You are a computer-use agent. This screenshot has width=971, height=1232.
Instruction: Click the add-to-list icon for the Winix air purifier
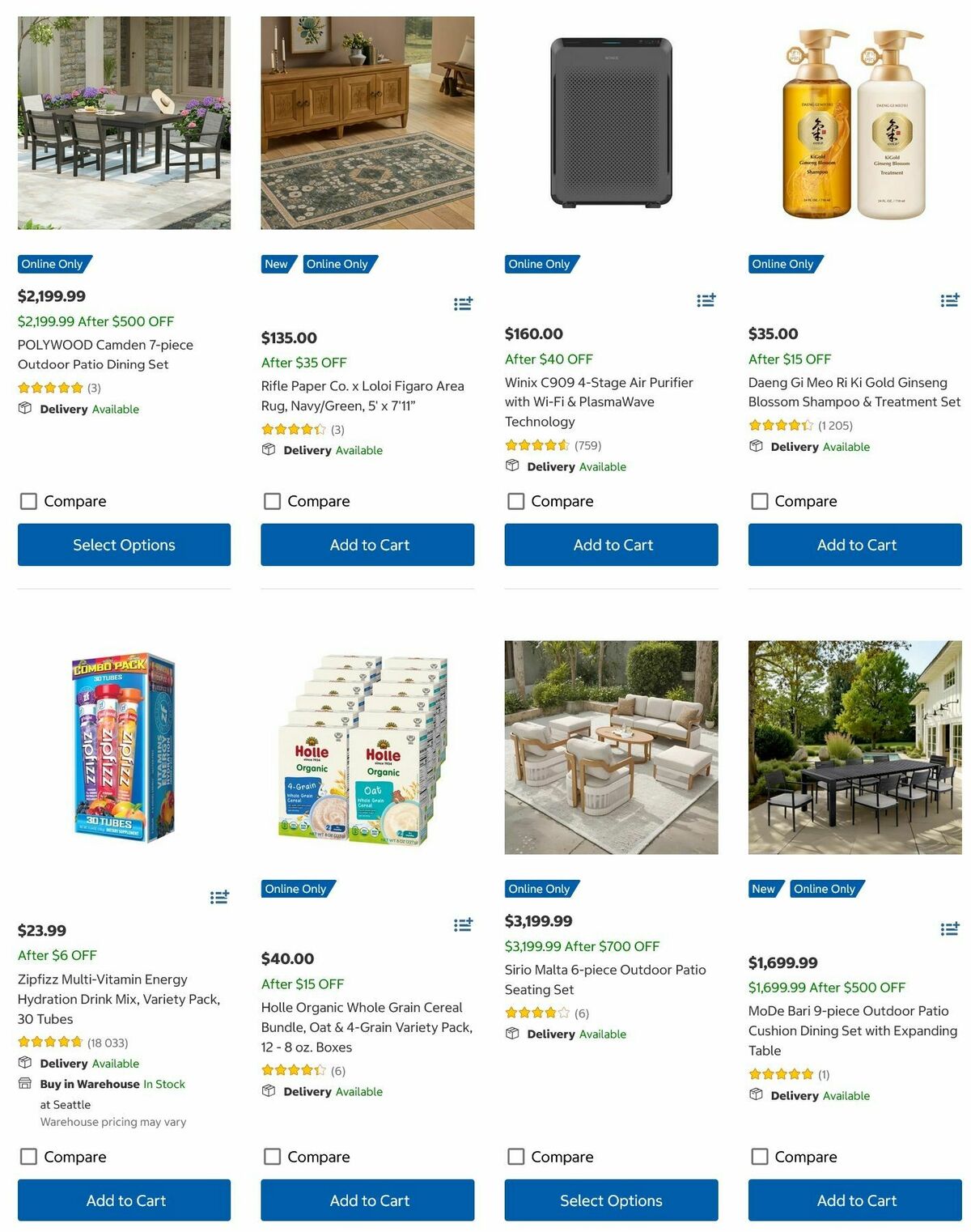click(x=705, y=300)
